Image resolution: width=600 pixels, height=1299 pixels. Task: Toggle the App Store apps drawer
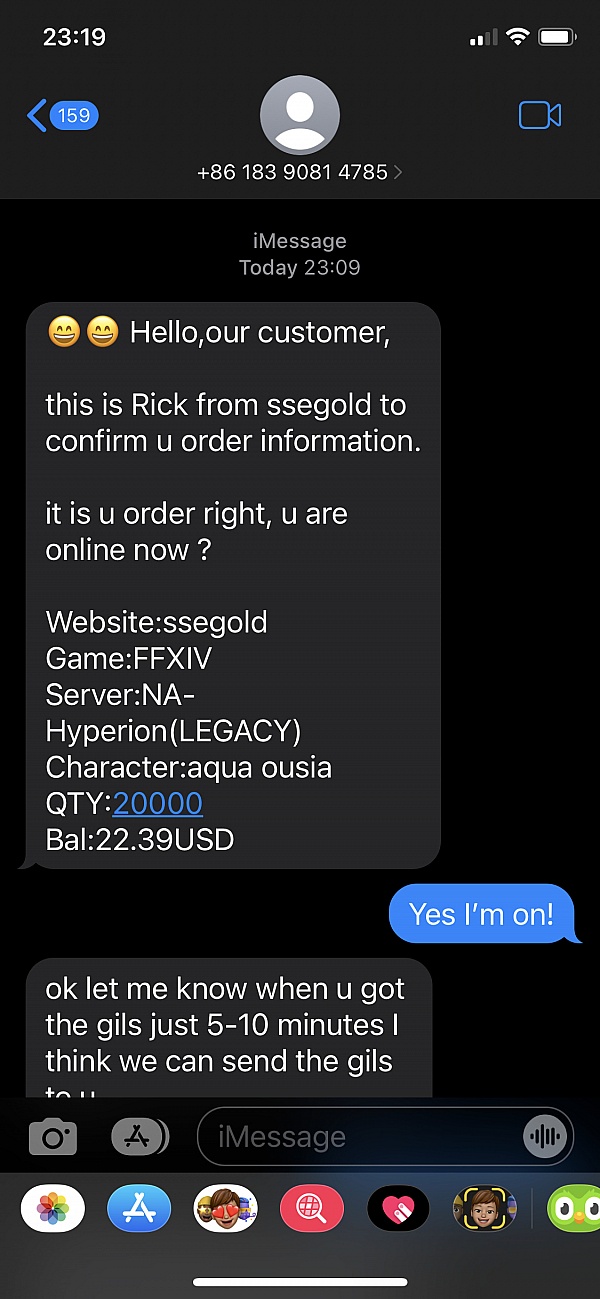[139, 1137]
